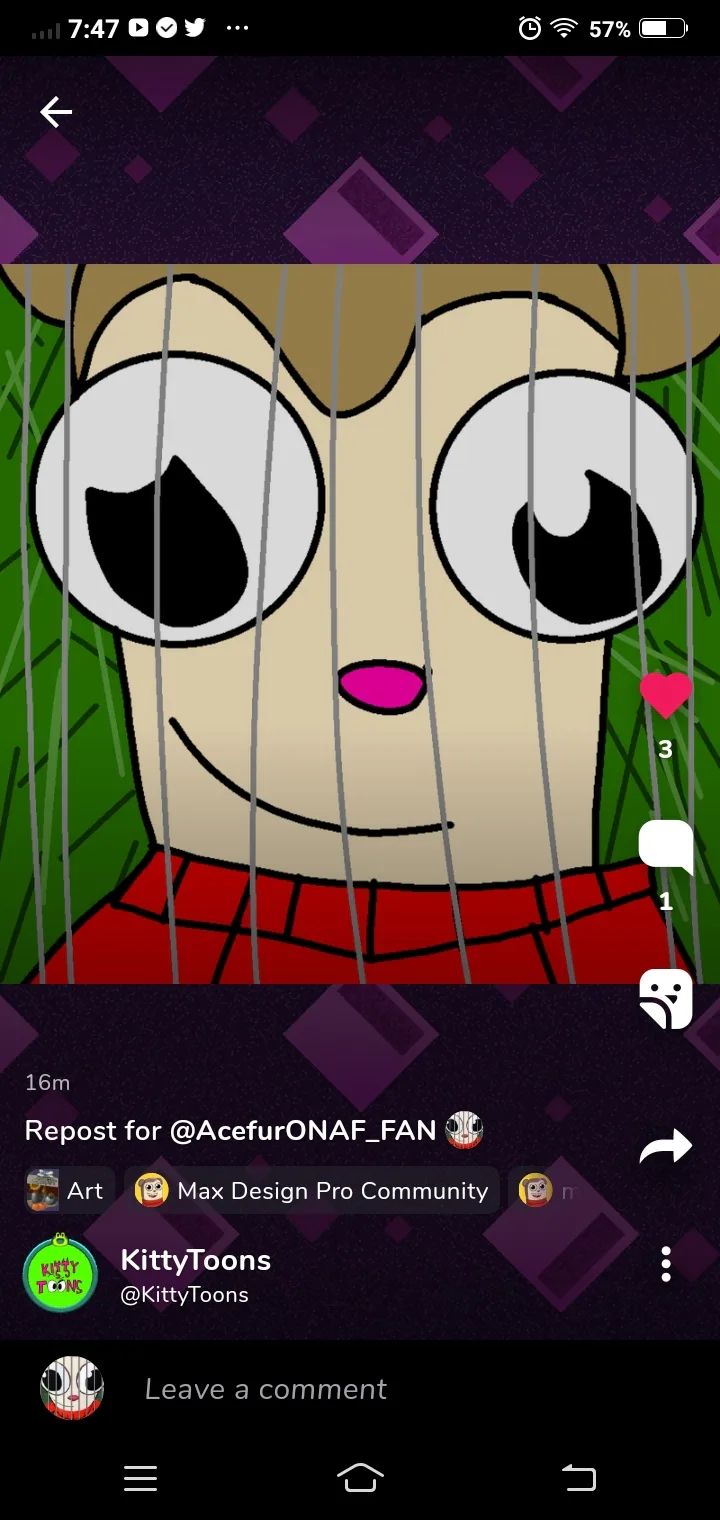Share this post via arrow icon
The image size is (720, 1520).
[666, 1146]
